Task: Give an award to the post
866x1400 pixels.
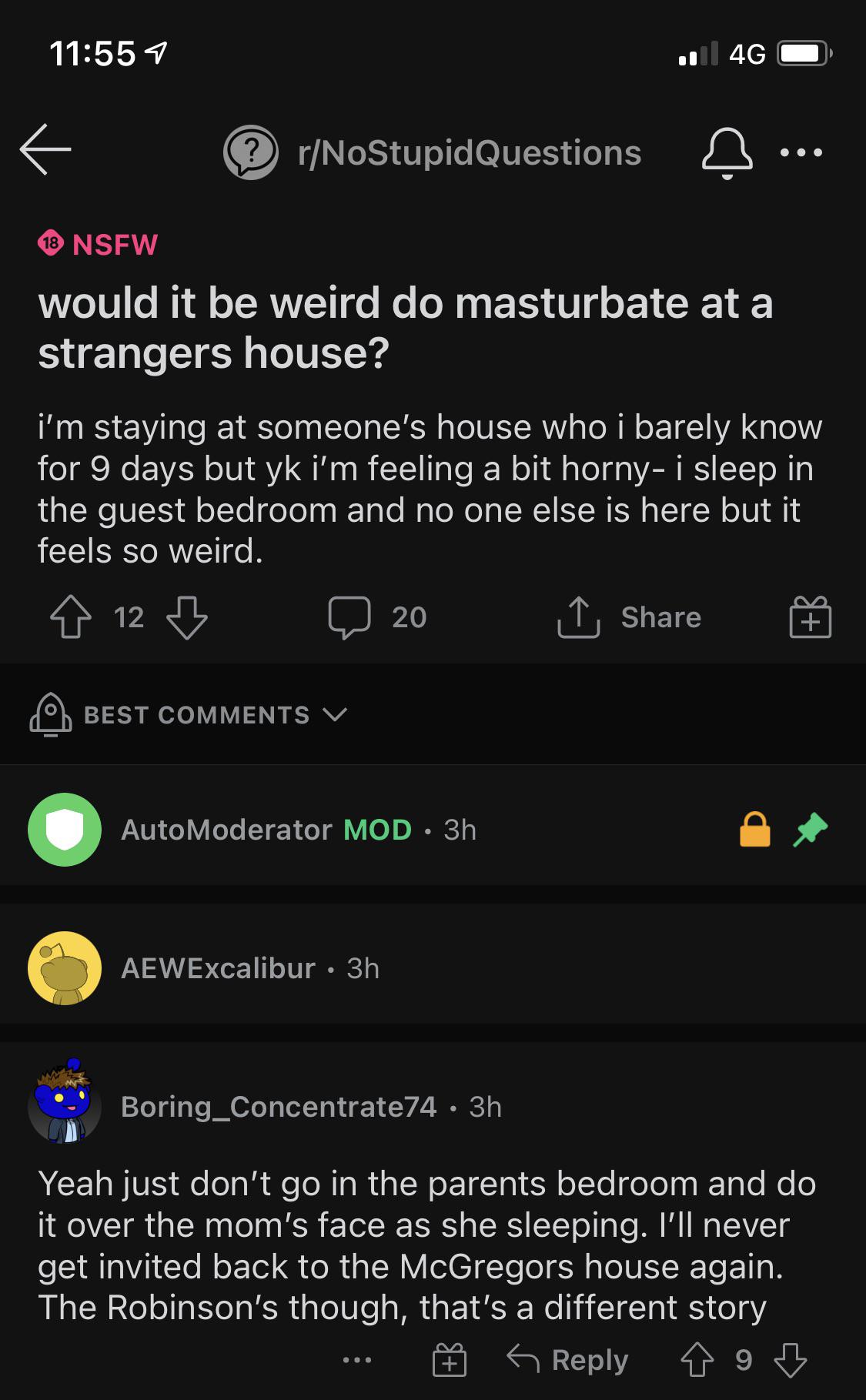Action: (810, 617)
